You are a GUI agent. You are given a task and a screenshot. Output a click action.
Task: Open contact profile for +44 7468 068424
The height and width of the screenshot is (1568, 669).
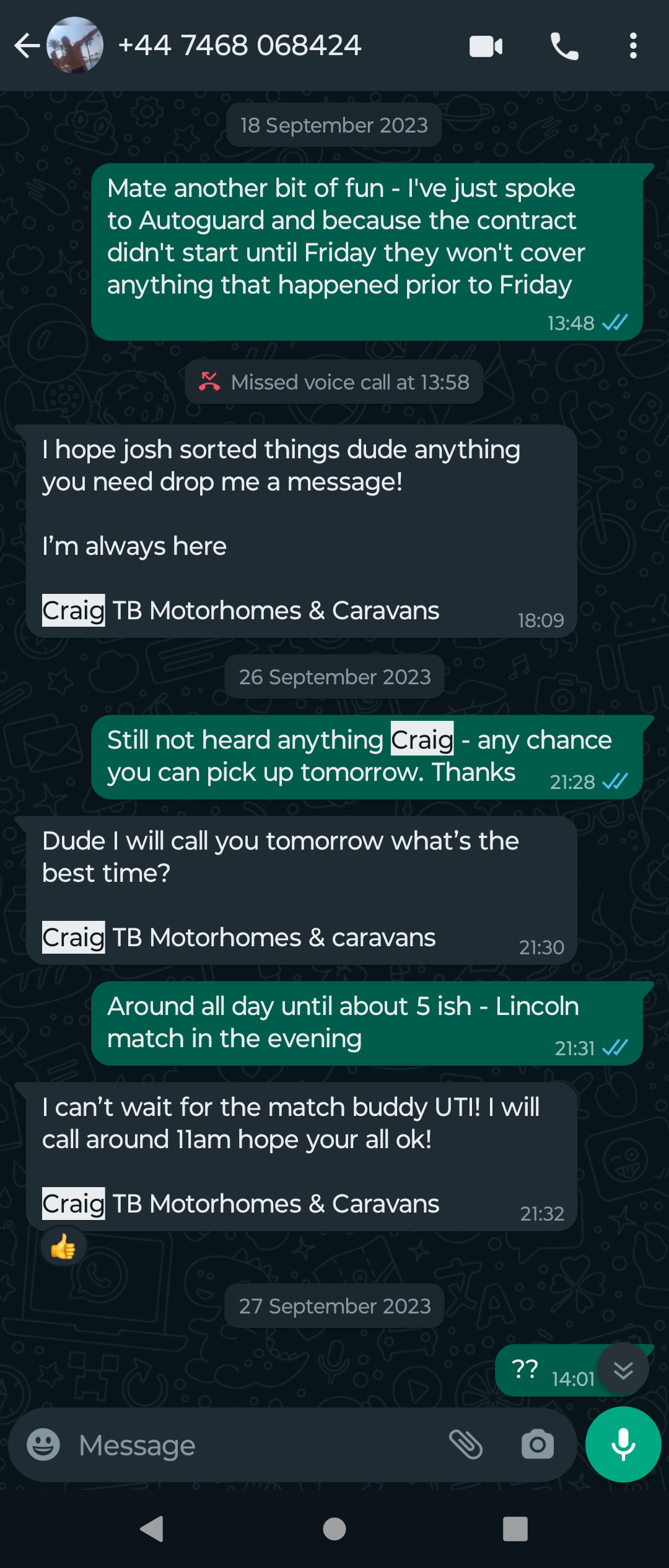[x=239, y=46]
